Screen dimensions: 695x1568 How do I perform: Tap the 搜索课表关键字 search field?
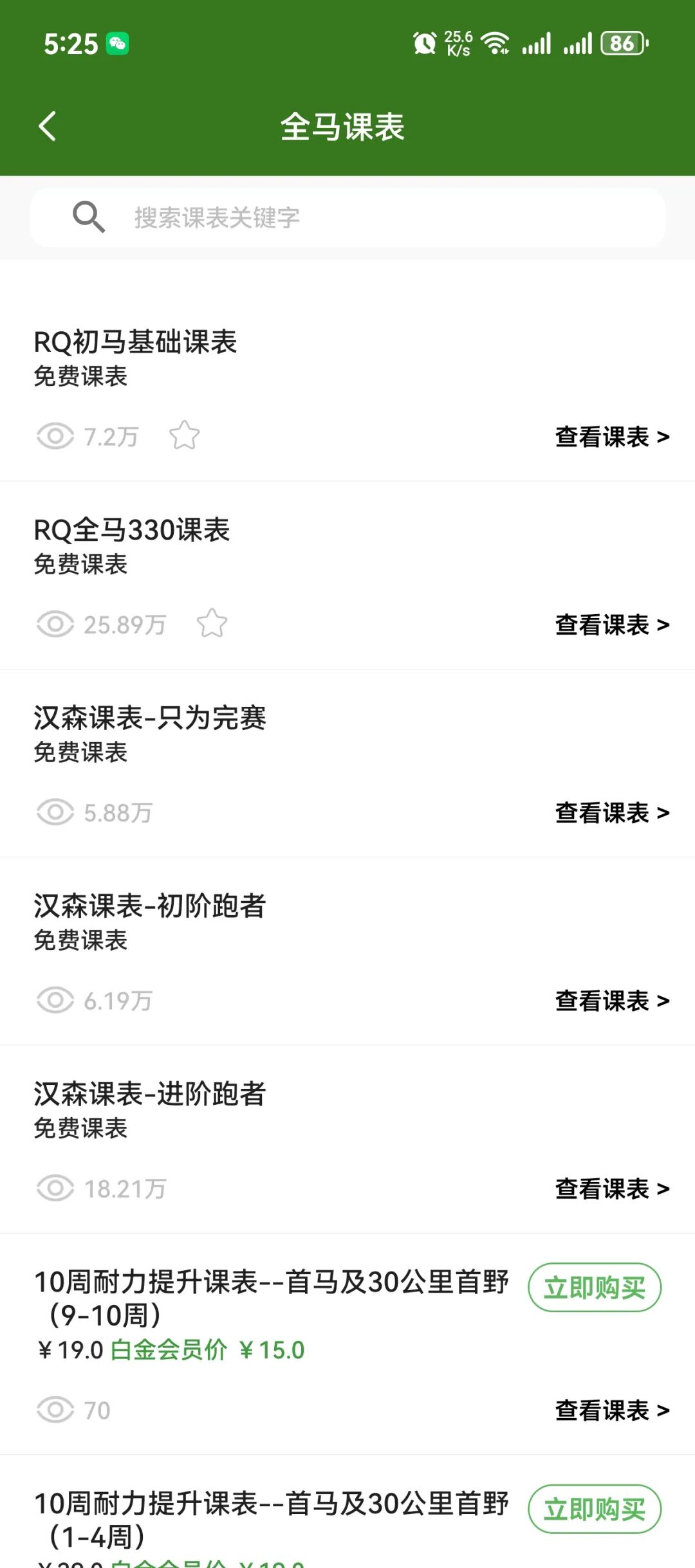point(347,217)
